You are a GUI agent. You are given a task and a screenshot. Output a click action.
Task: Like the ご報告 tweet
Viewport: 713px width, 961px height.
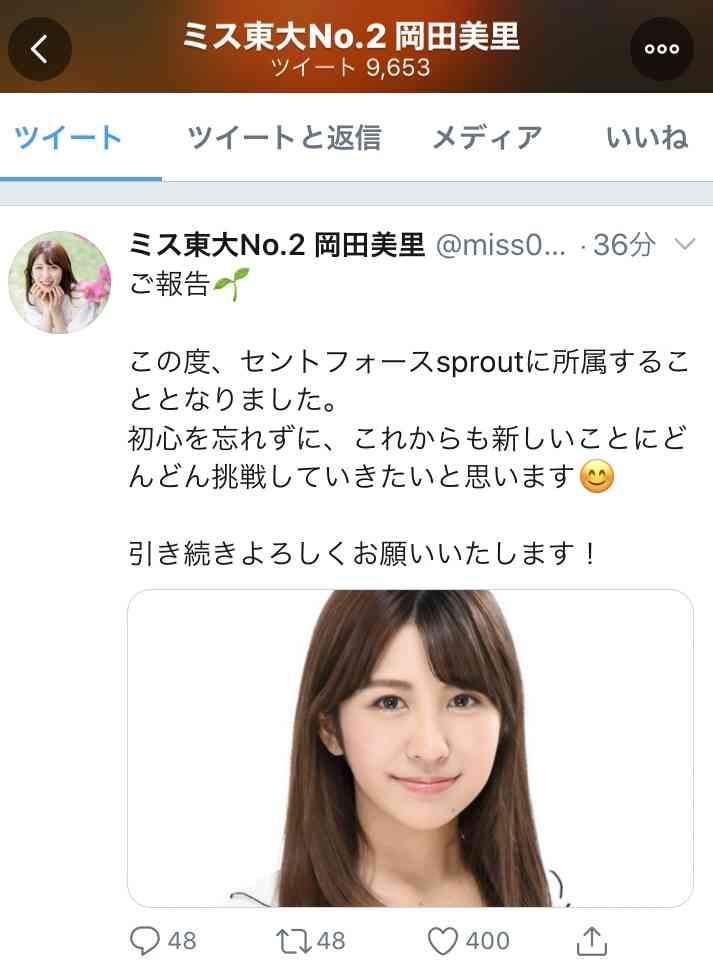coord(443,940)
